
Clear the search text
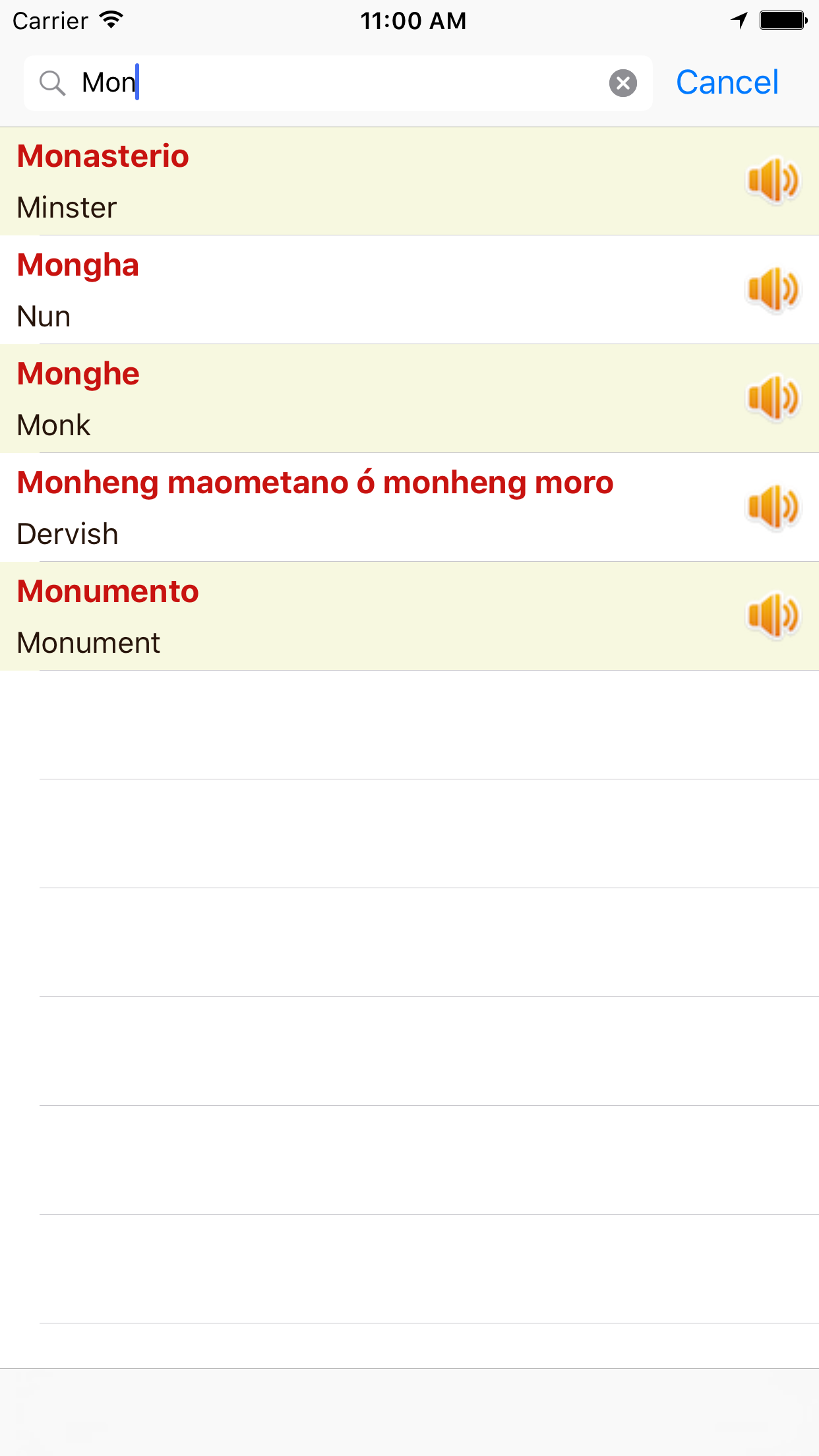pyautogui.click(x=622, y=83)
